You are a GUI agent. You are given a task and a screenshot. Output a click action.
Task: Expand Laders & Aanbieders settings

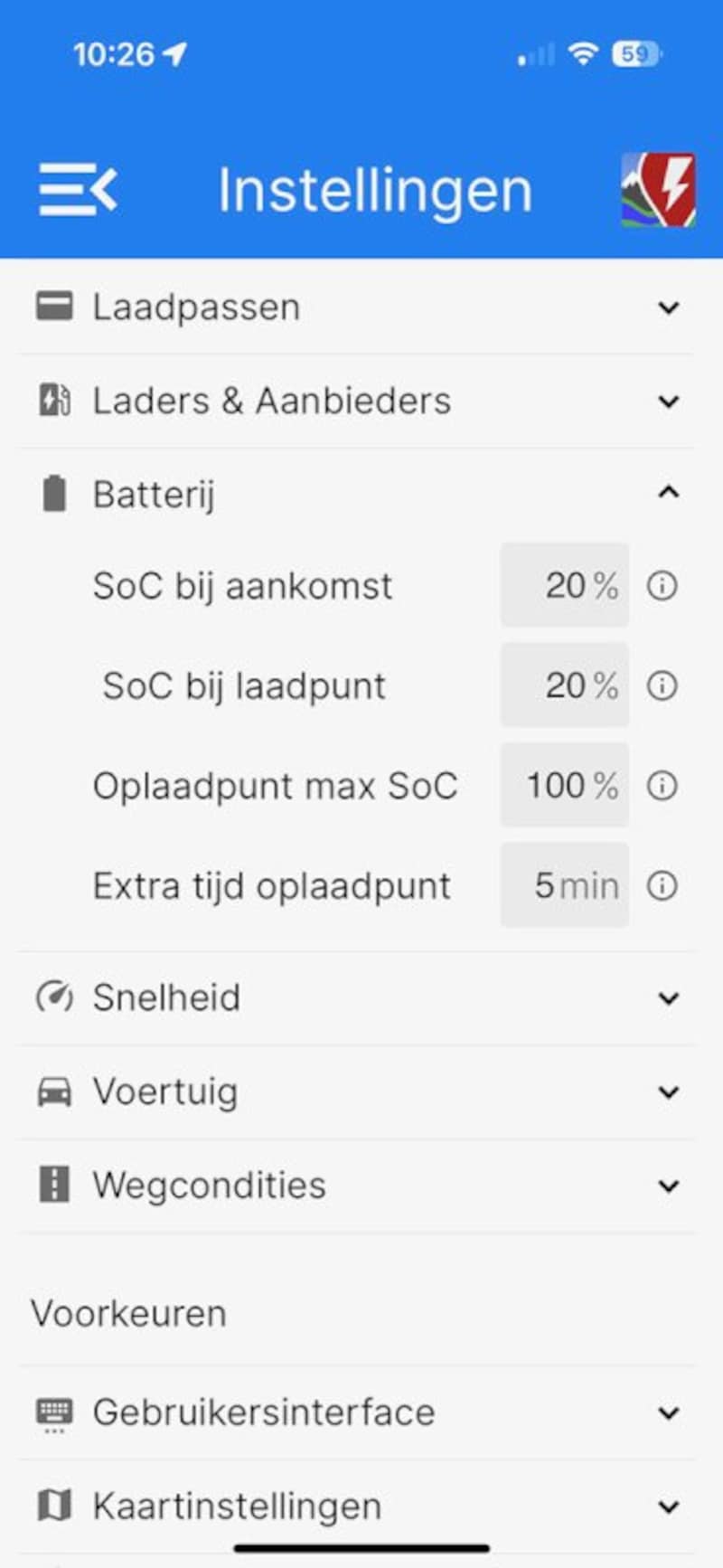pyautogui.click(x=357, y=401)
